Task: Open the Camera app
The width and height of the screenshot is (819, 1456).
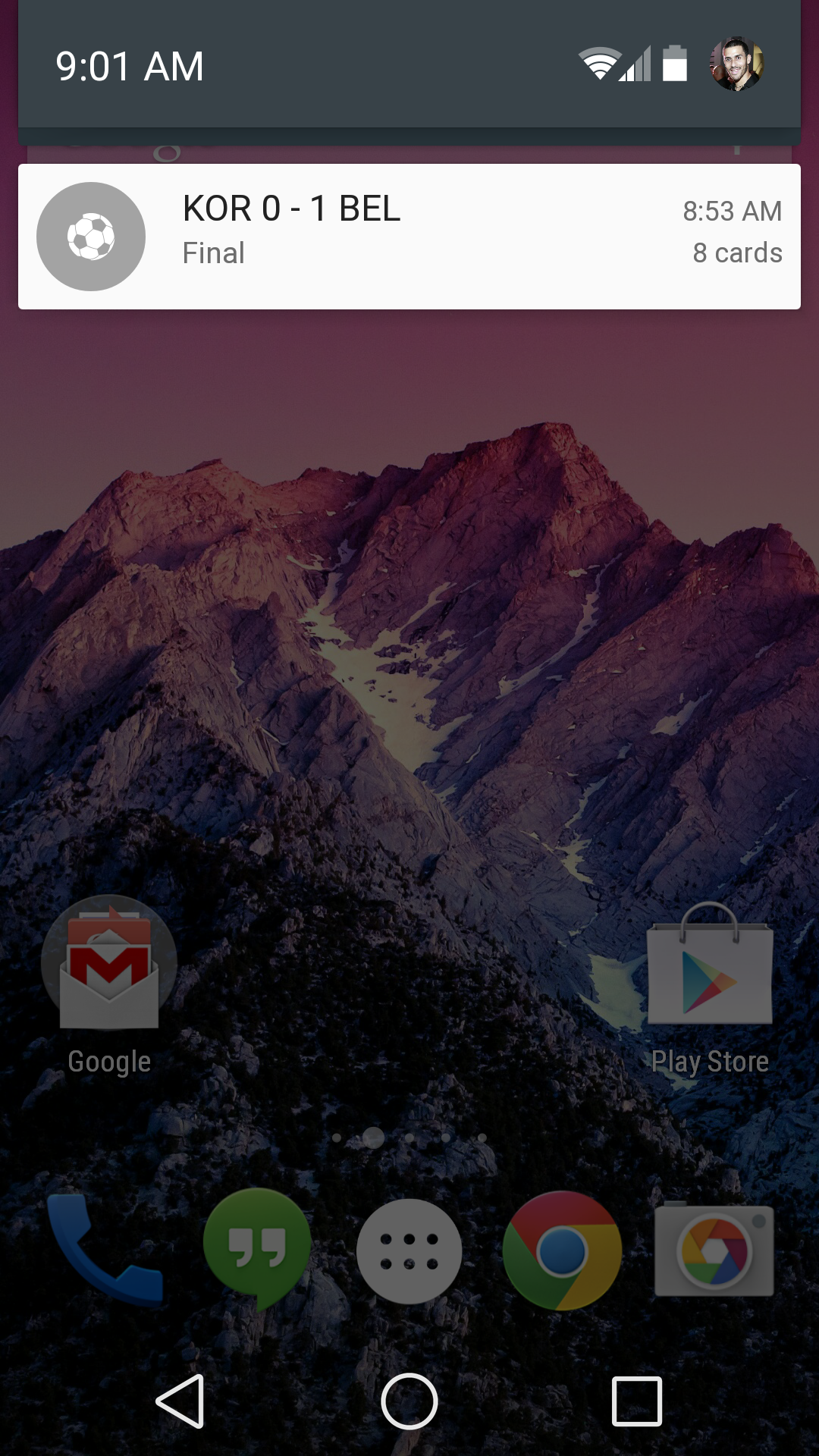Action: point(714,1250)
